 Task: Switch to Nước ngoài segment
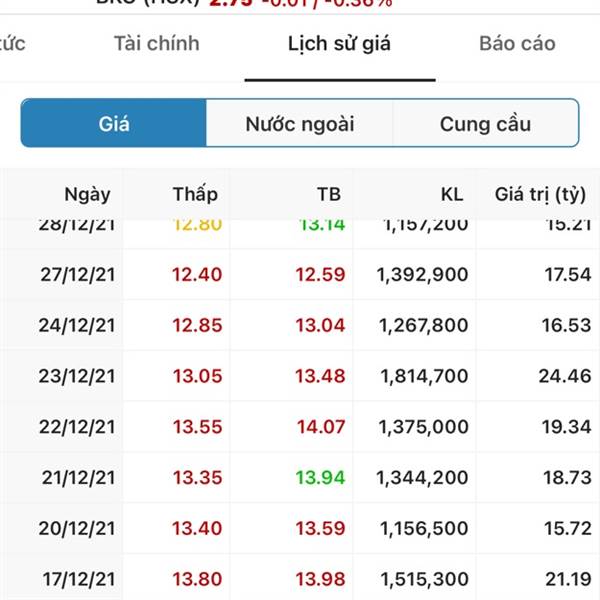click(300, 124)
